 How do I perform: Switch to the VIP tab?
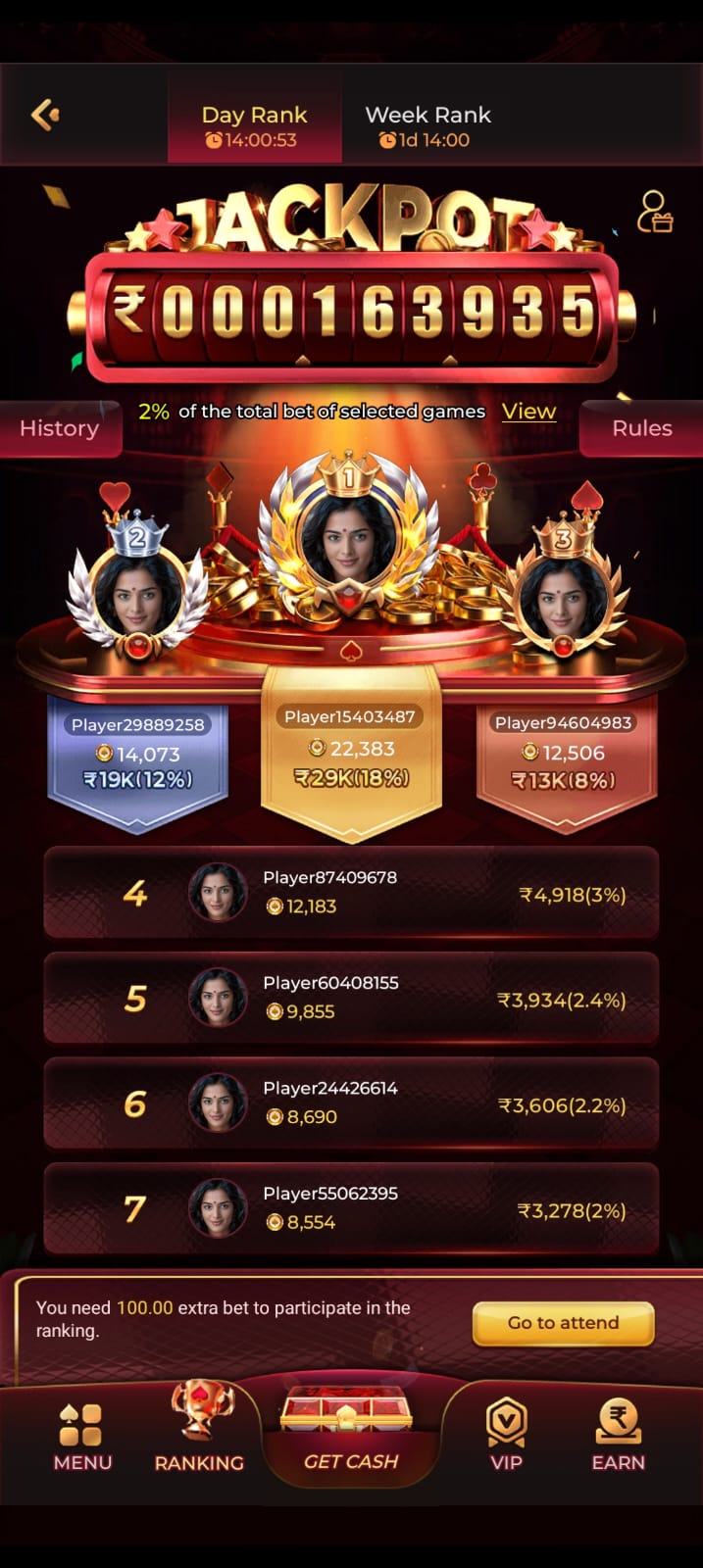pos(506,1437)
